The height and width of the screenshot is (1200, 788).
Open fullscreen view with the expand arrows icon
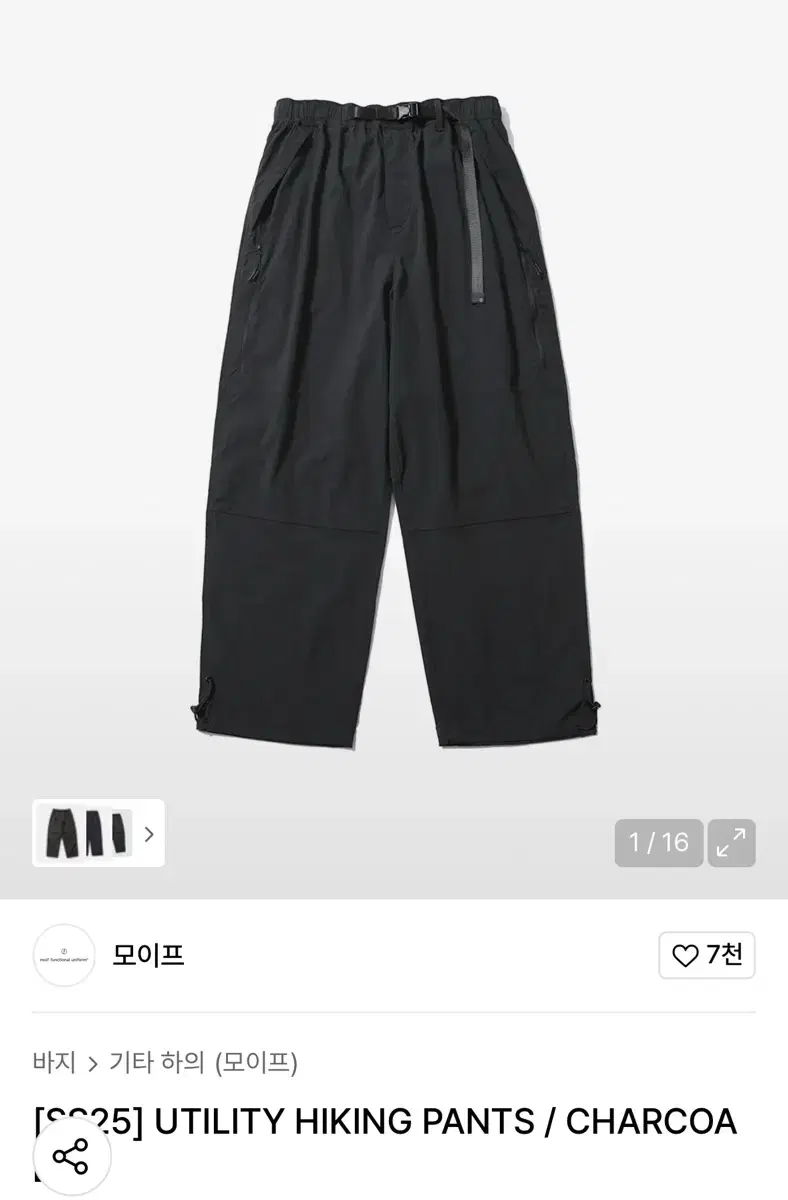click(731, 842)
